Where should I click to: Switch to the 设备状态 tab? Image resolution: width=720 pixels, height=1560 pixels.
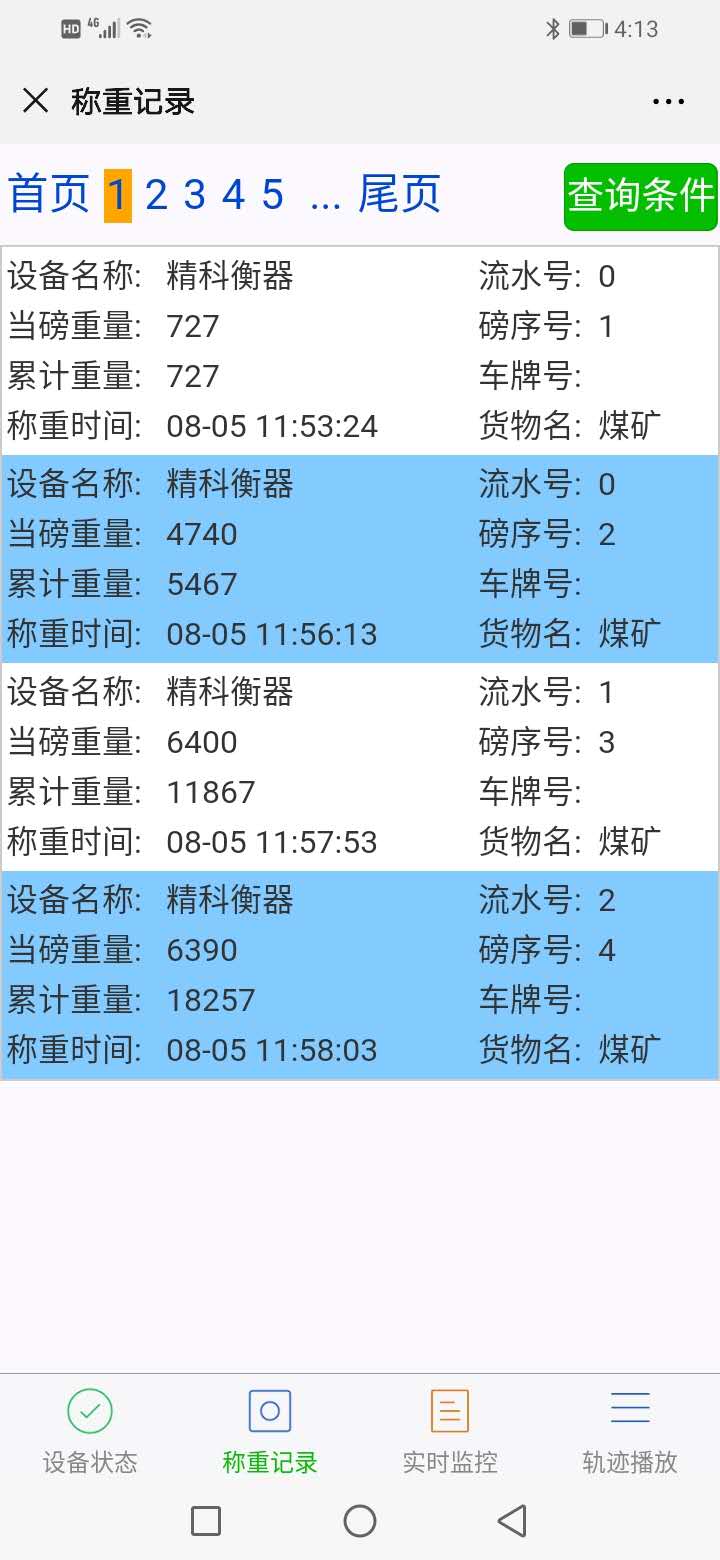tap(90, 1432)
